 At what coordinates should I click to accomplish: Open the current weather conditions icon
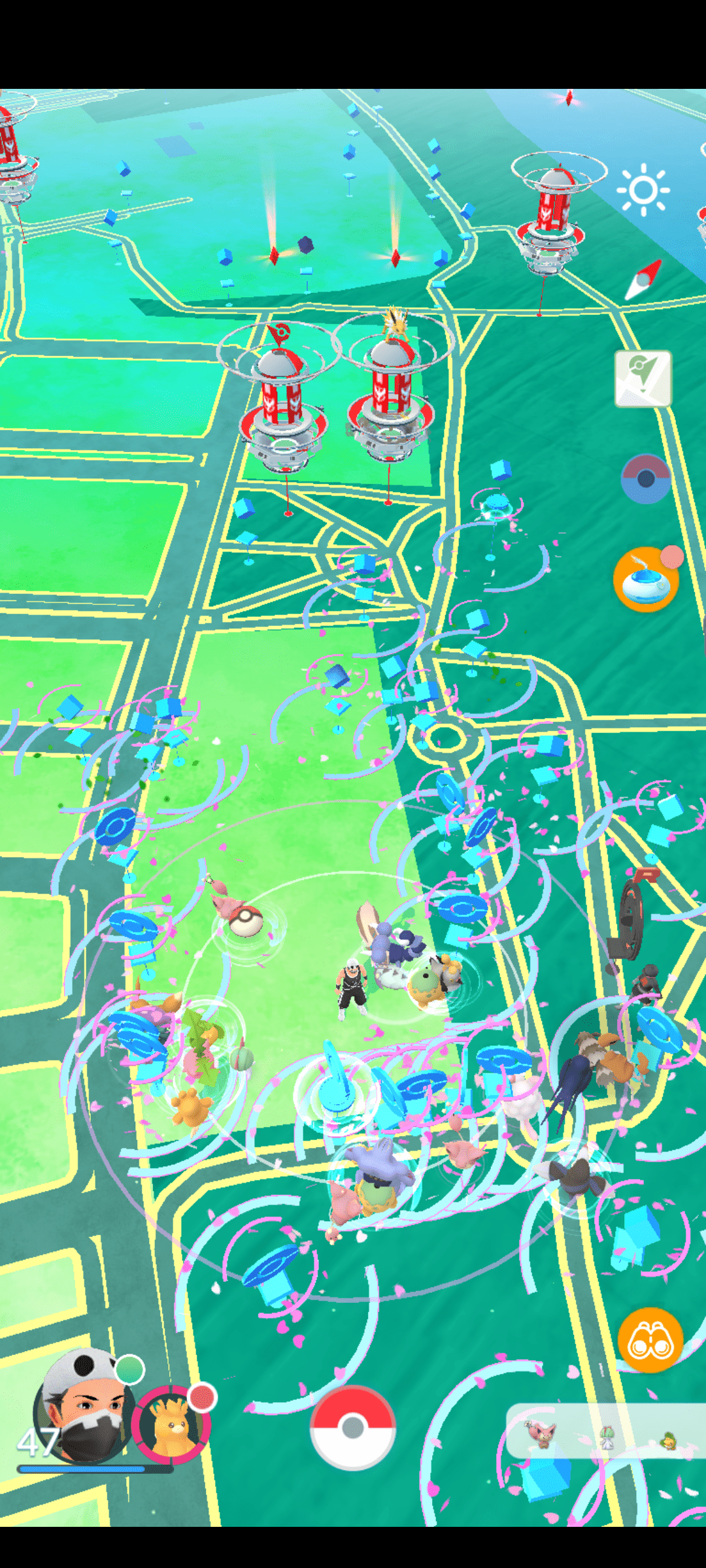point(644,190)
